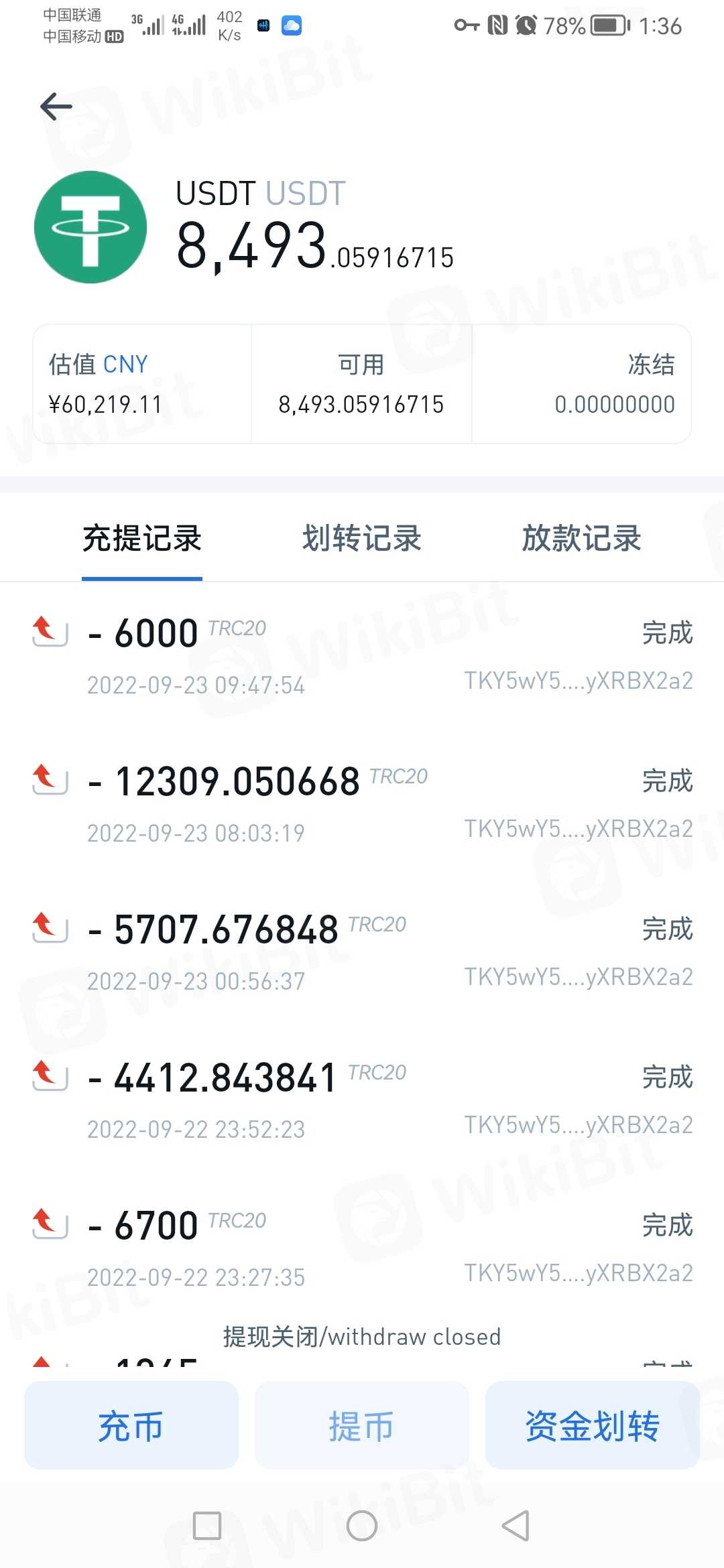Open the 12309.050668 TRC20 withdrawal record

click(362, 803)
